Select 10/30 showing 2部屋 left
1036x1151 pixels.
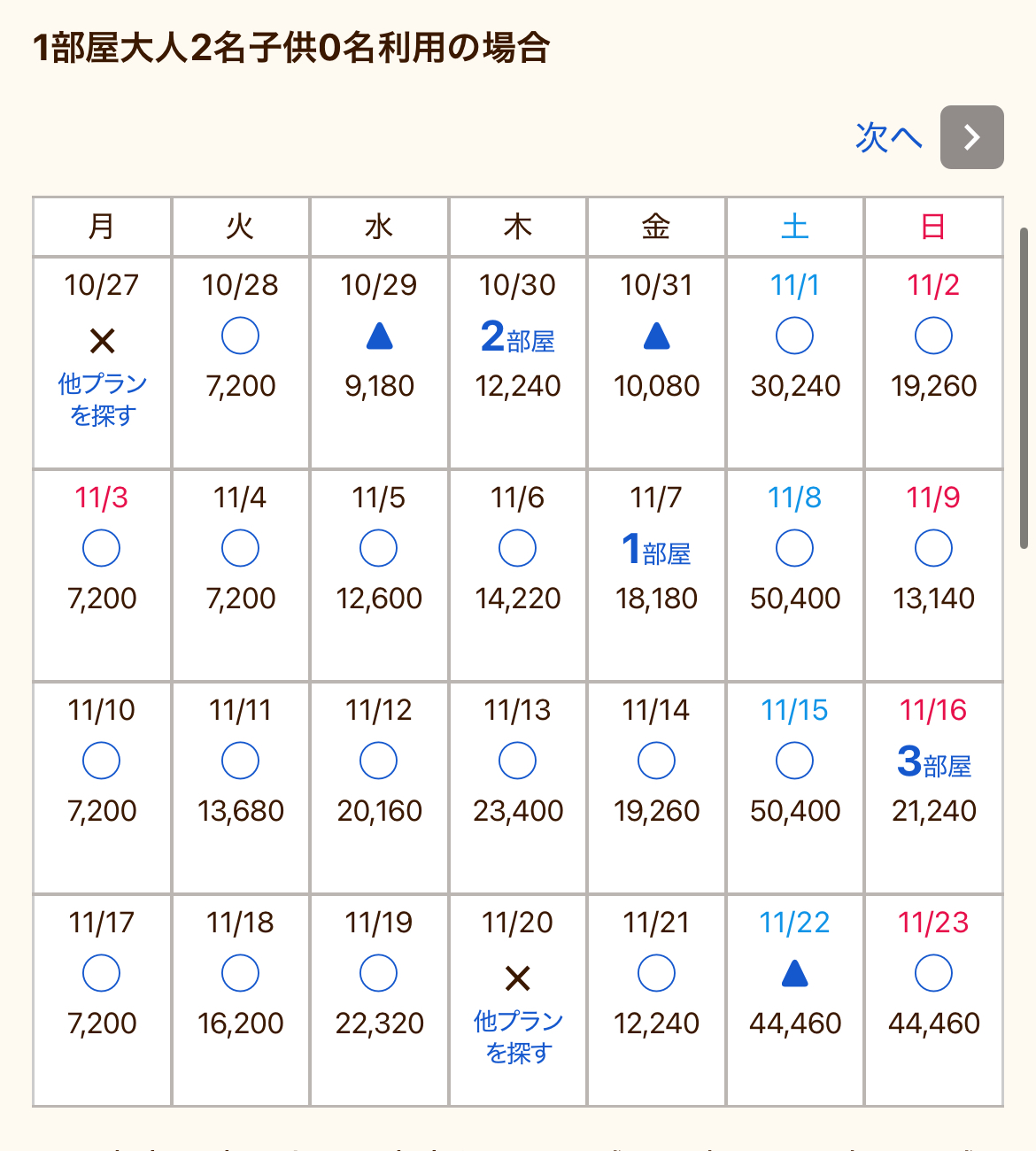[518, 337]
